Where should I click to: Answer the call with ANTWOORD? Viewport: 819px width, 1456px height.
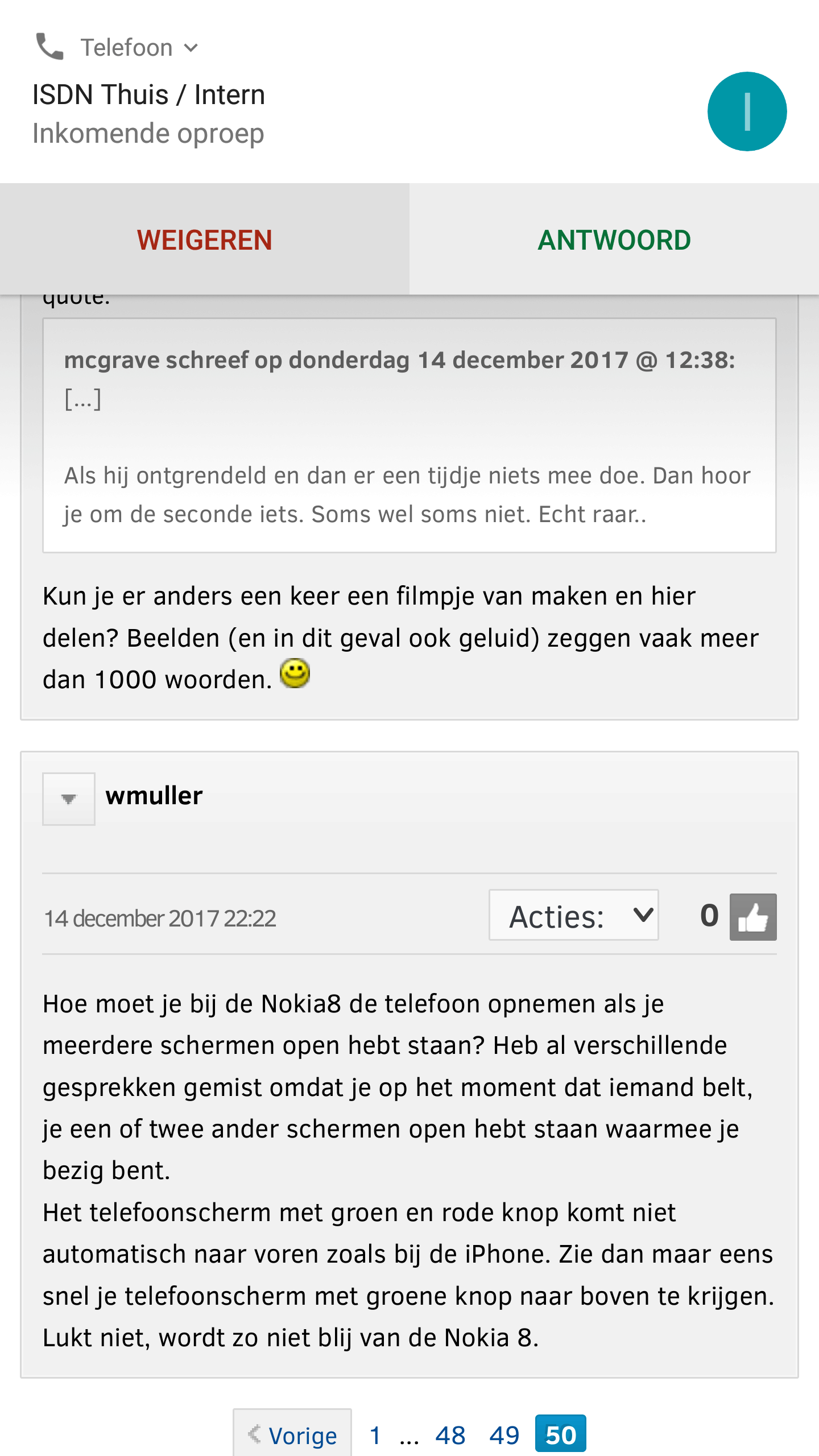pos(614,239)
